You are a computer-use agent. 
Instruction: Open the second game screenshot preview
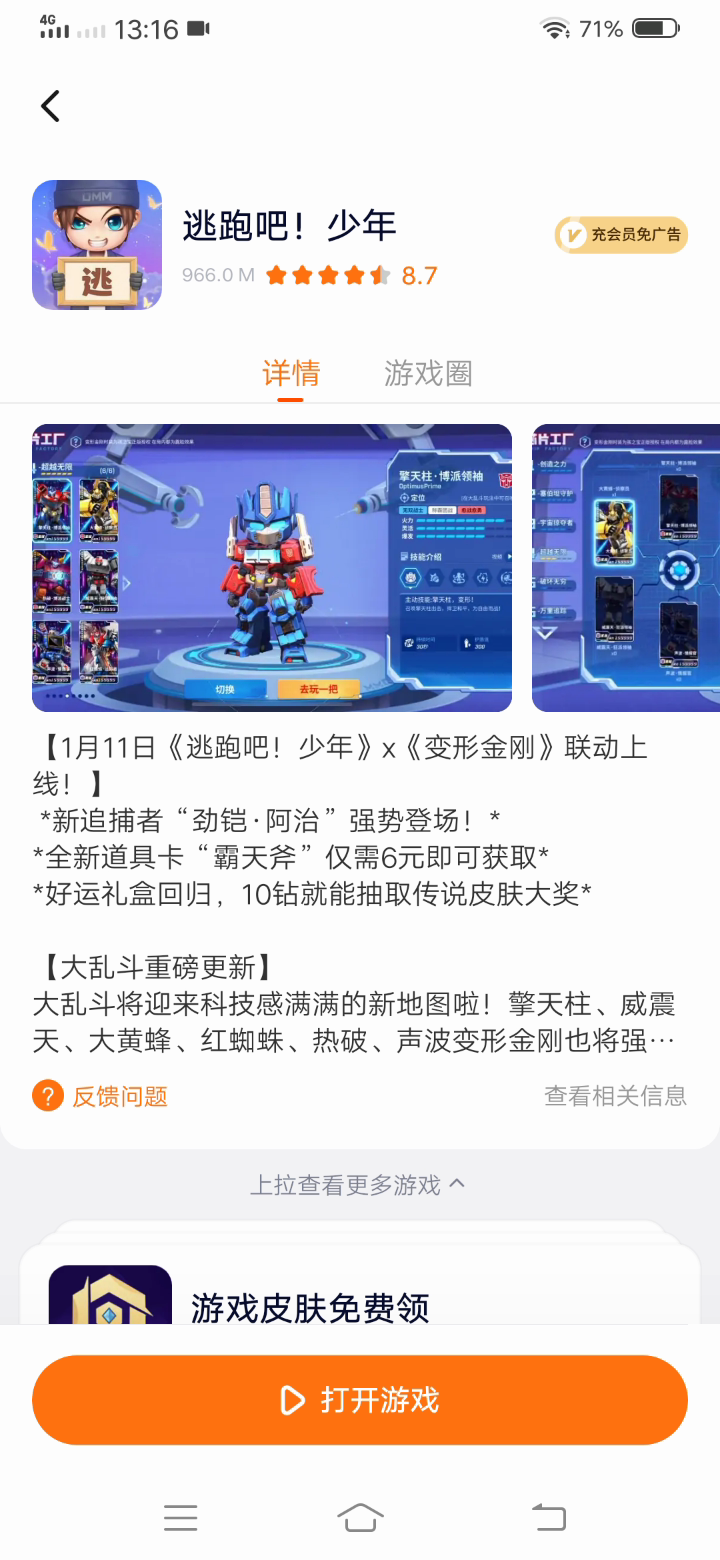[x=626, y=568]
